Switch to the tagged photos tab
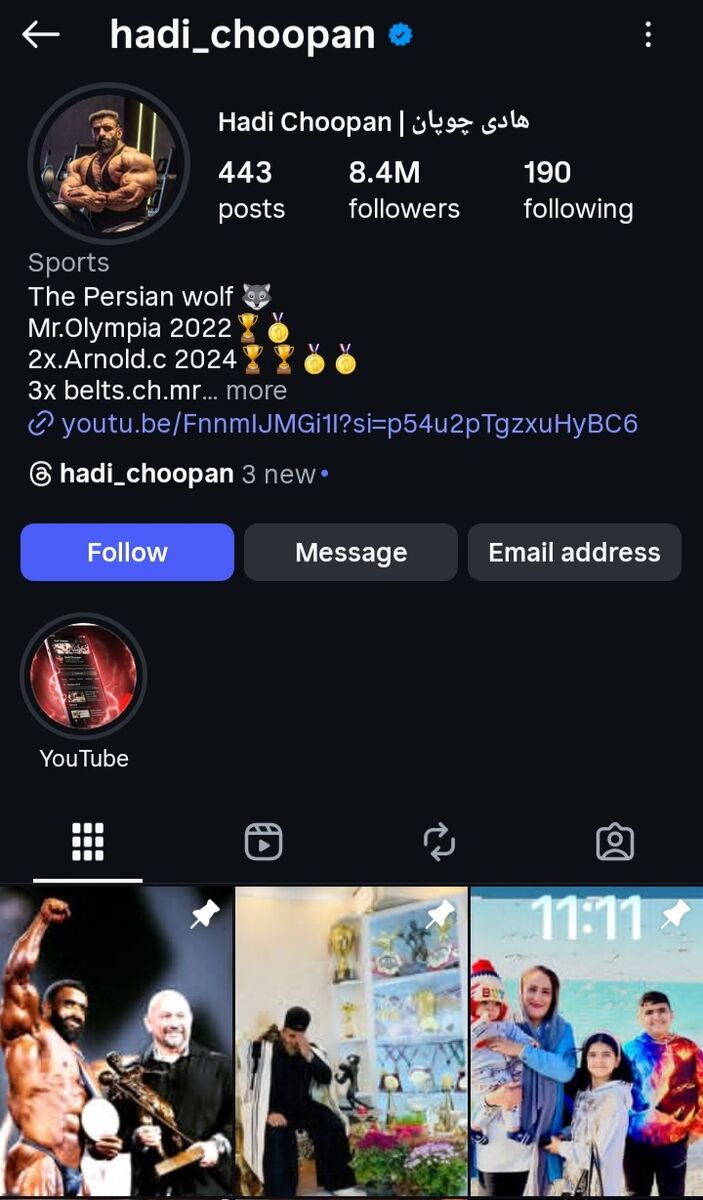This screenshot has width=703, height=1200. (x=615, y=842)
